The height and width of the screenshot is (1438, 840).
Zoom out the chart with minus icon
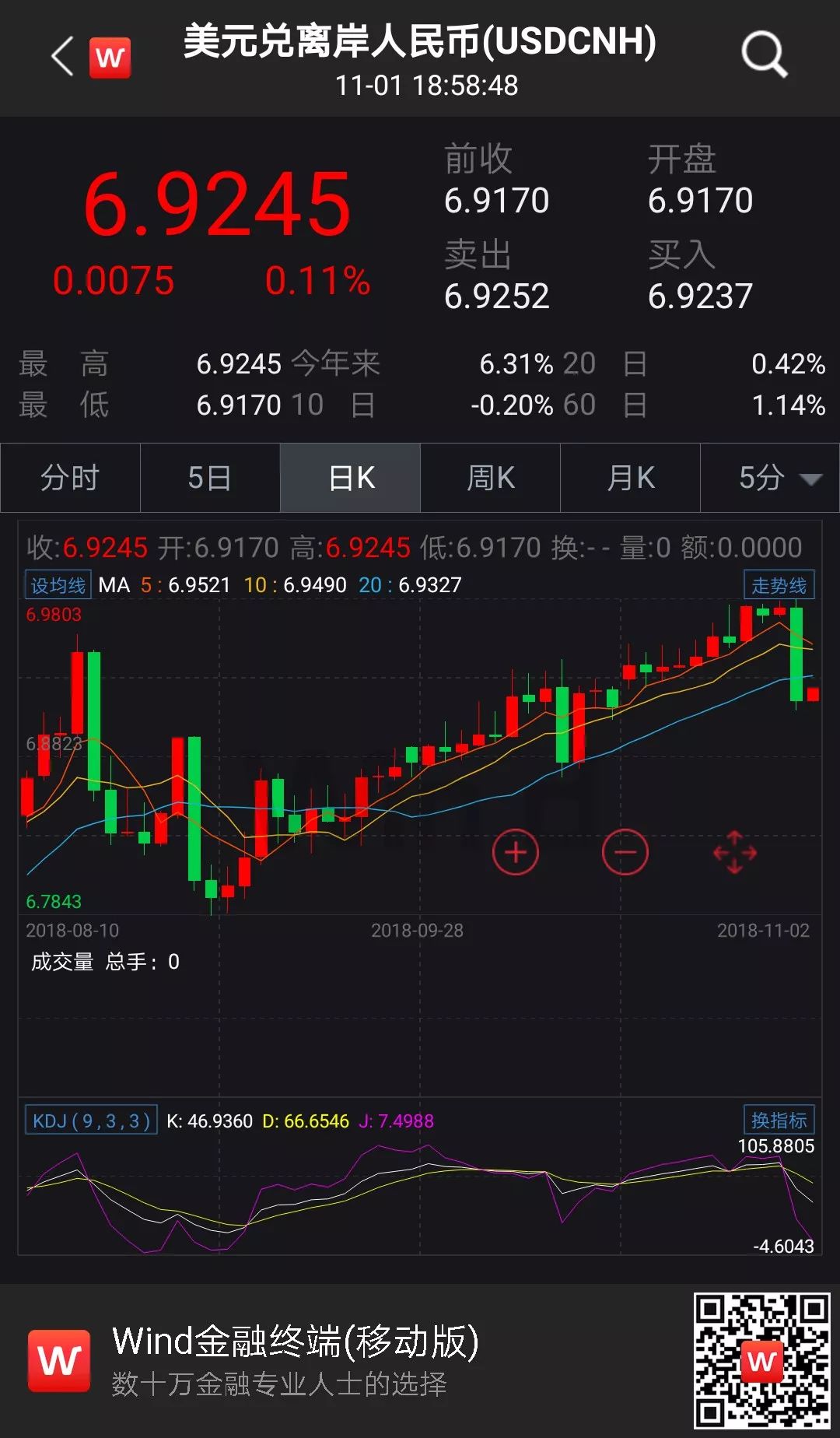[625, 853]
